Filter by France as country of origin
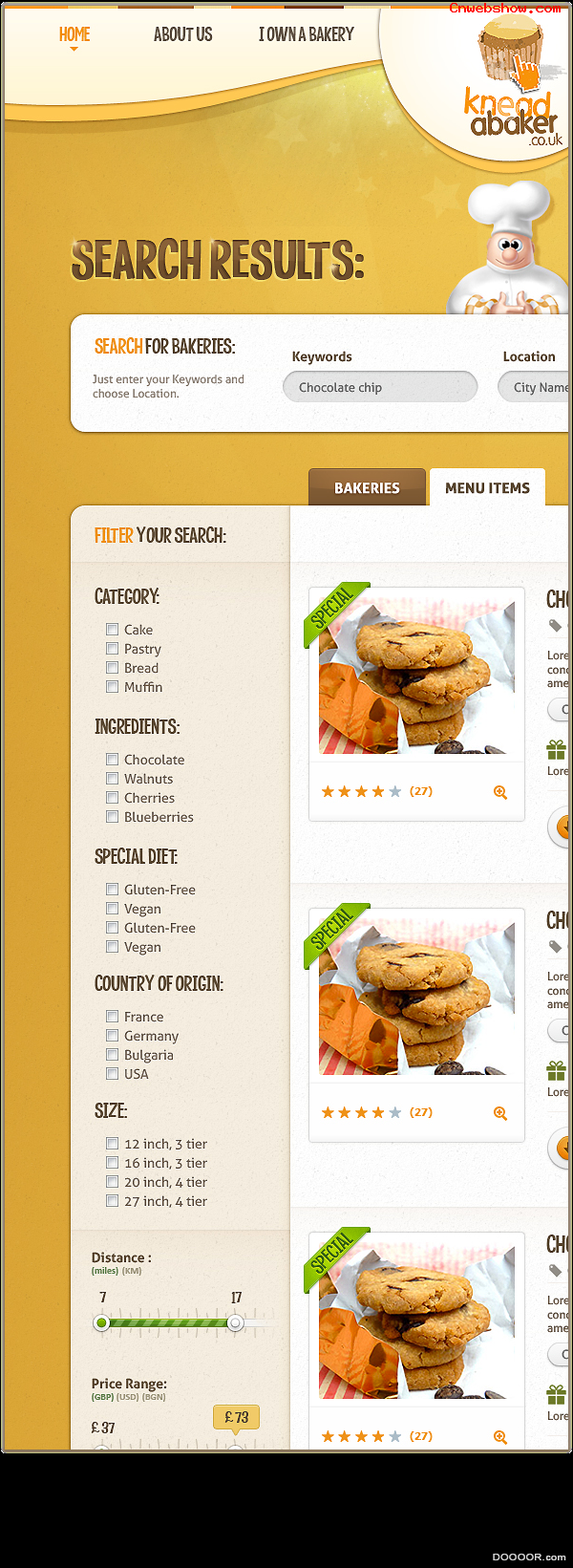Viewport: 573px width, 1568px height. [112, 1016]
